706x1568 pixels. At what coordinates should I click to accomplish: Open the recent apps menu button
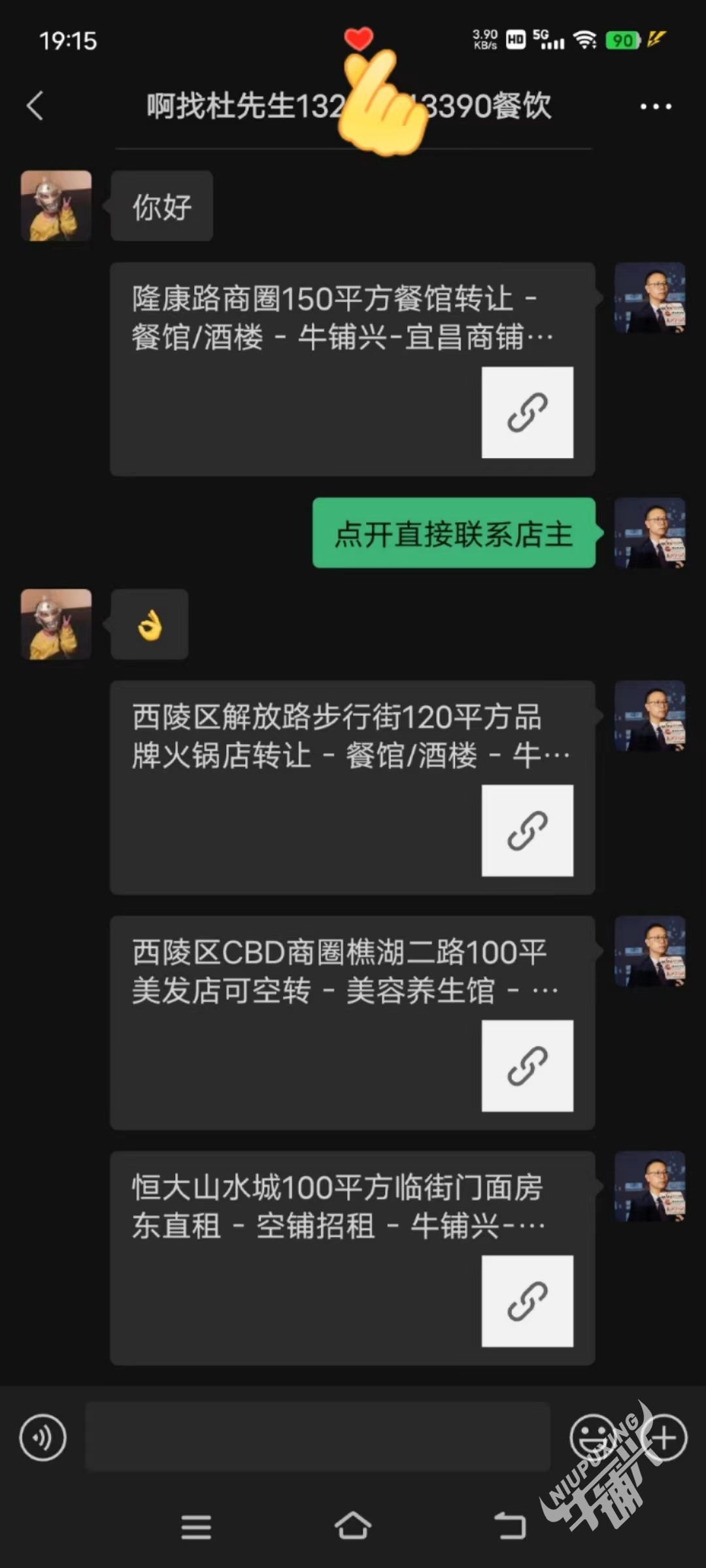pos(195,1527)
